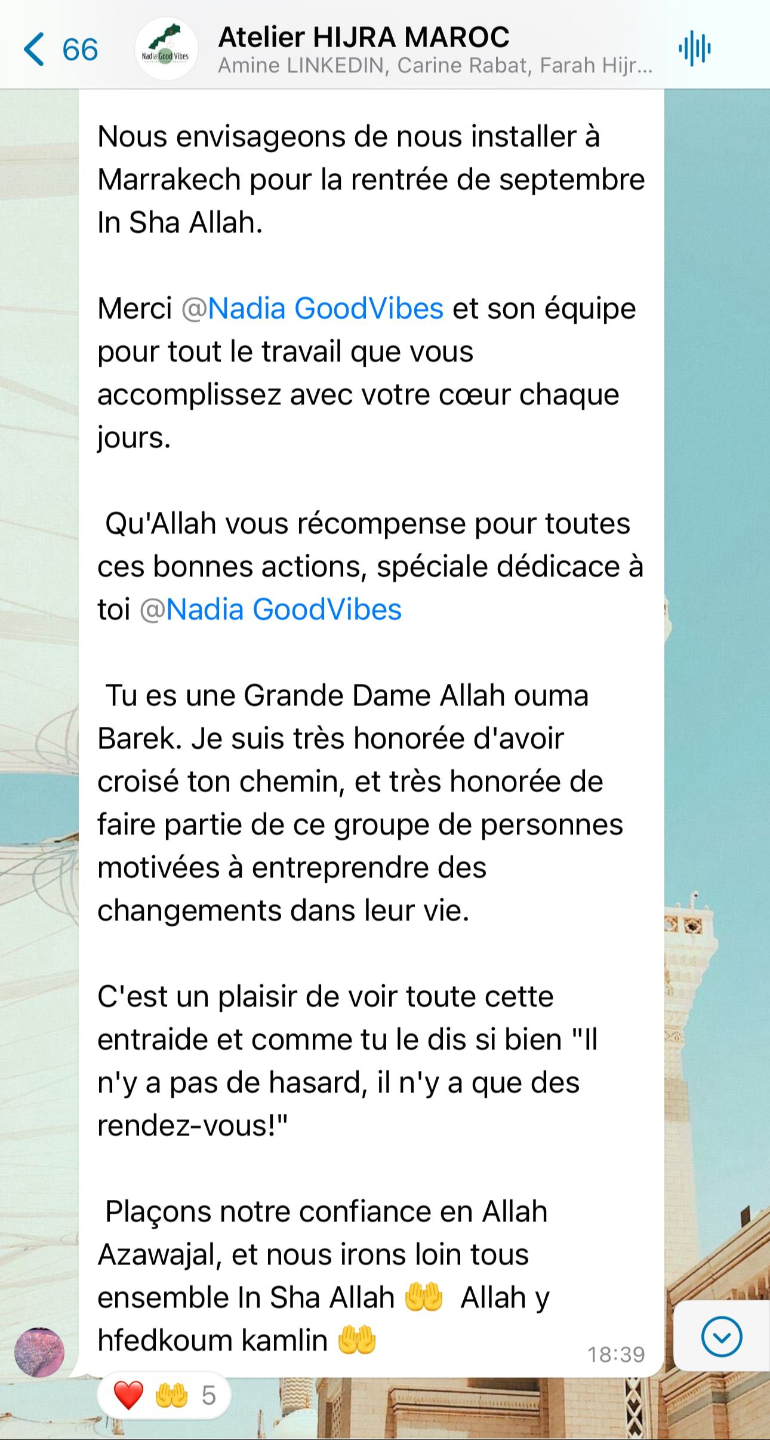Open the Nadia GoodVibes mention after toi
The width and height of the screenshot is (770, 1440).
pyautogui.click(x=270, y=609)
